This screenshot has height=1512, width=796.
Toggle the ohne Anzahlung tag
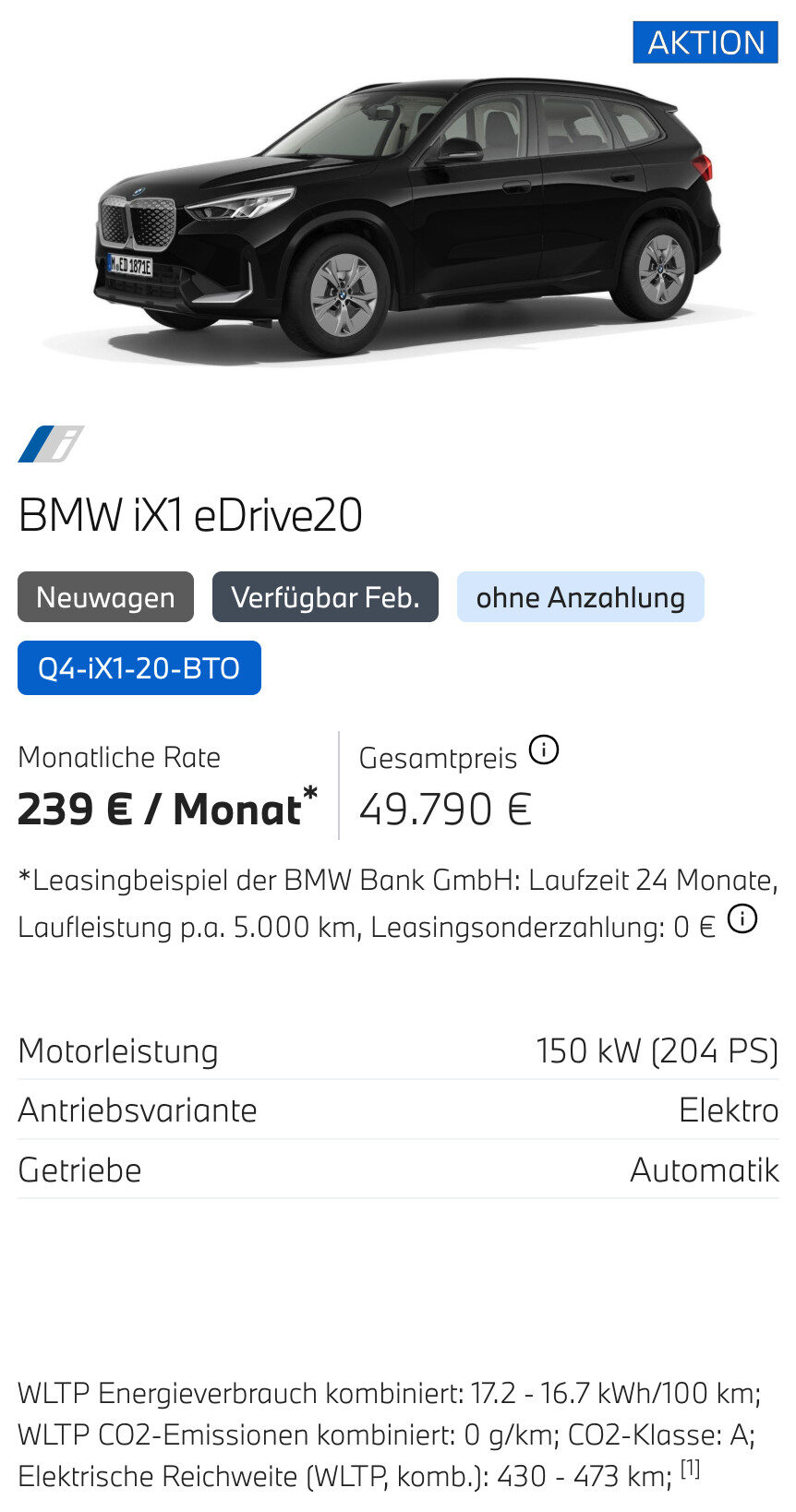click(580, 597)
